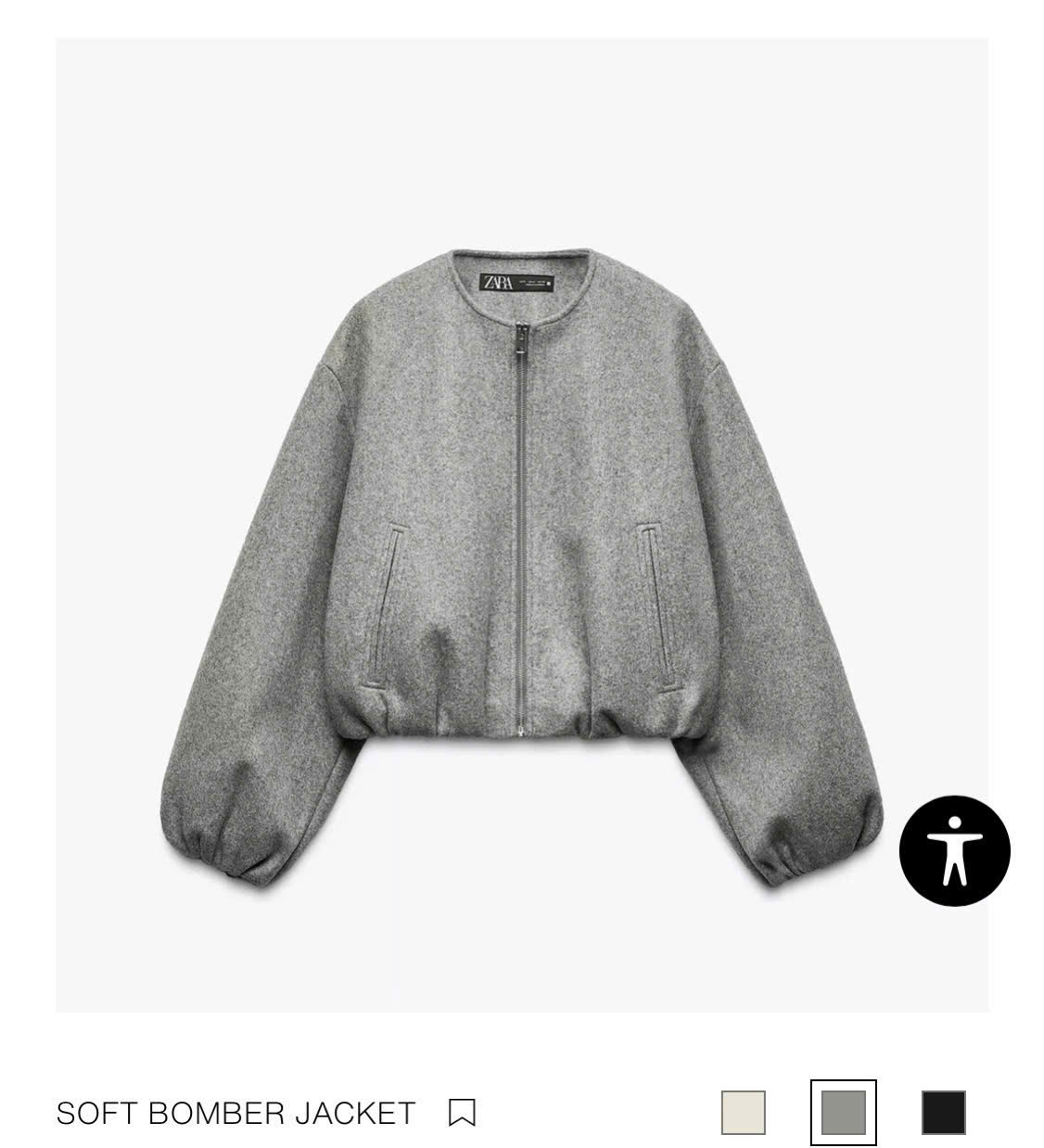Select the grey color swatch
Screen dimensions: 1044x1148
843,1112
